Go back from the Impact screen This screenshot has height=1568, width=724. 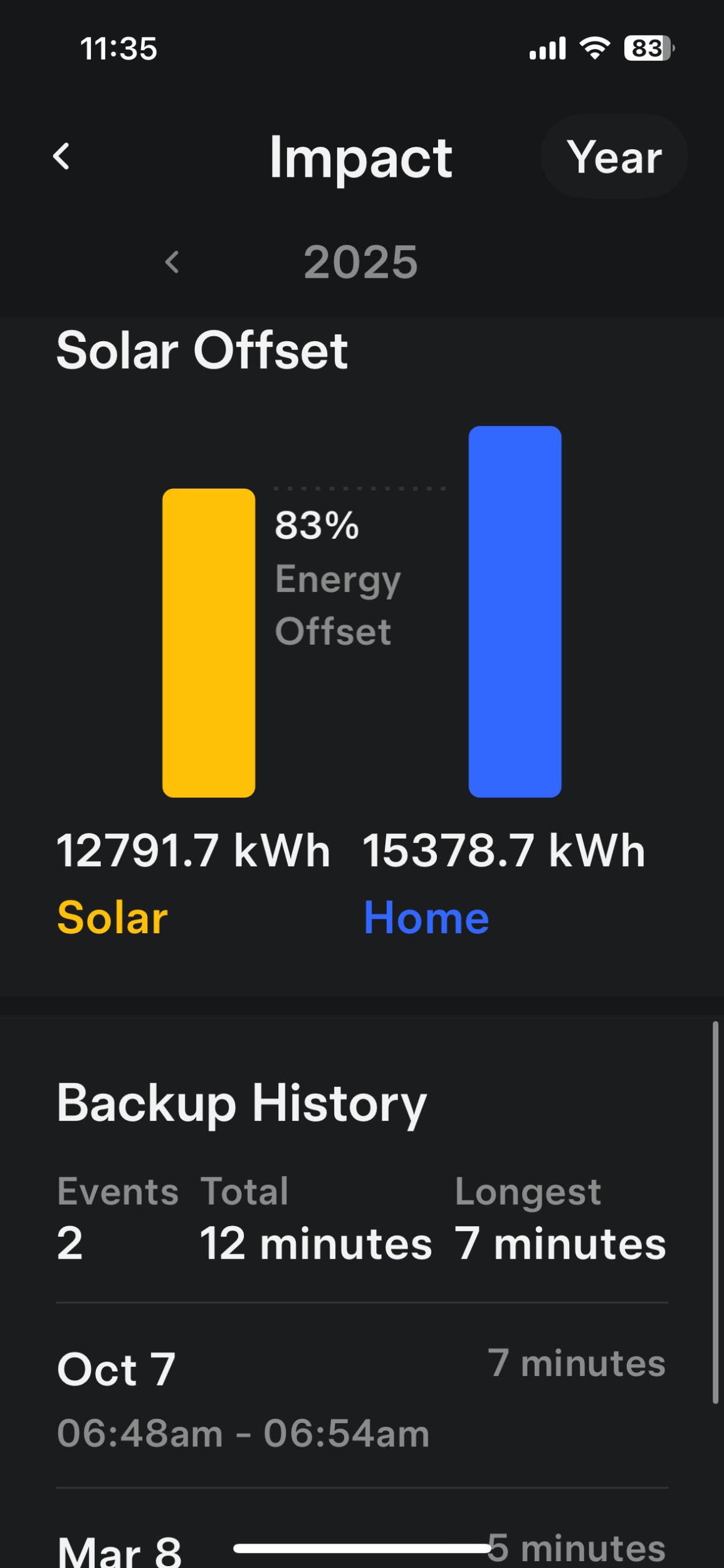coord(61,156)
